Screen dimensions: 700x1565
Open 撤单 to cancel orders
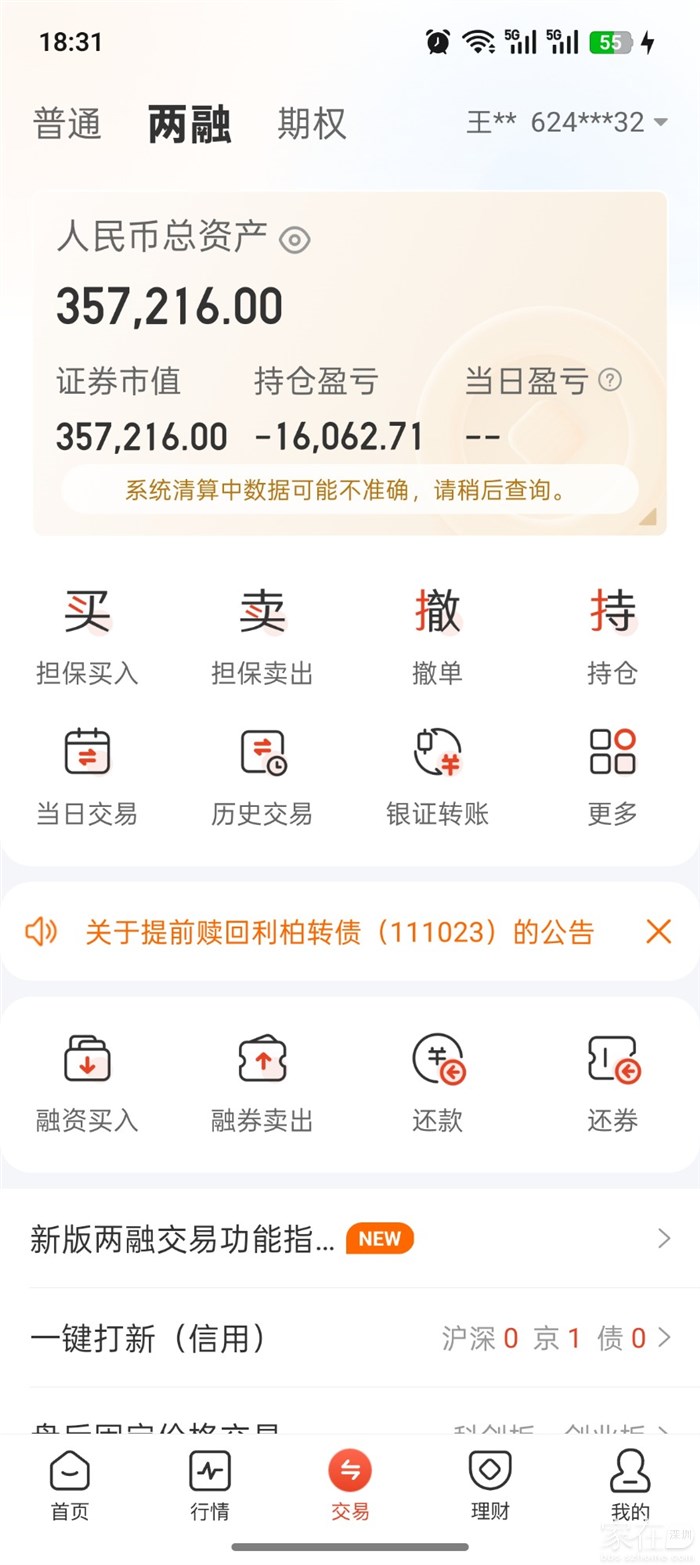pyautogui.click(x=437, y=638)
